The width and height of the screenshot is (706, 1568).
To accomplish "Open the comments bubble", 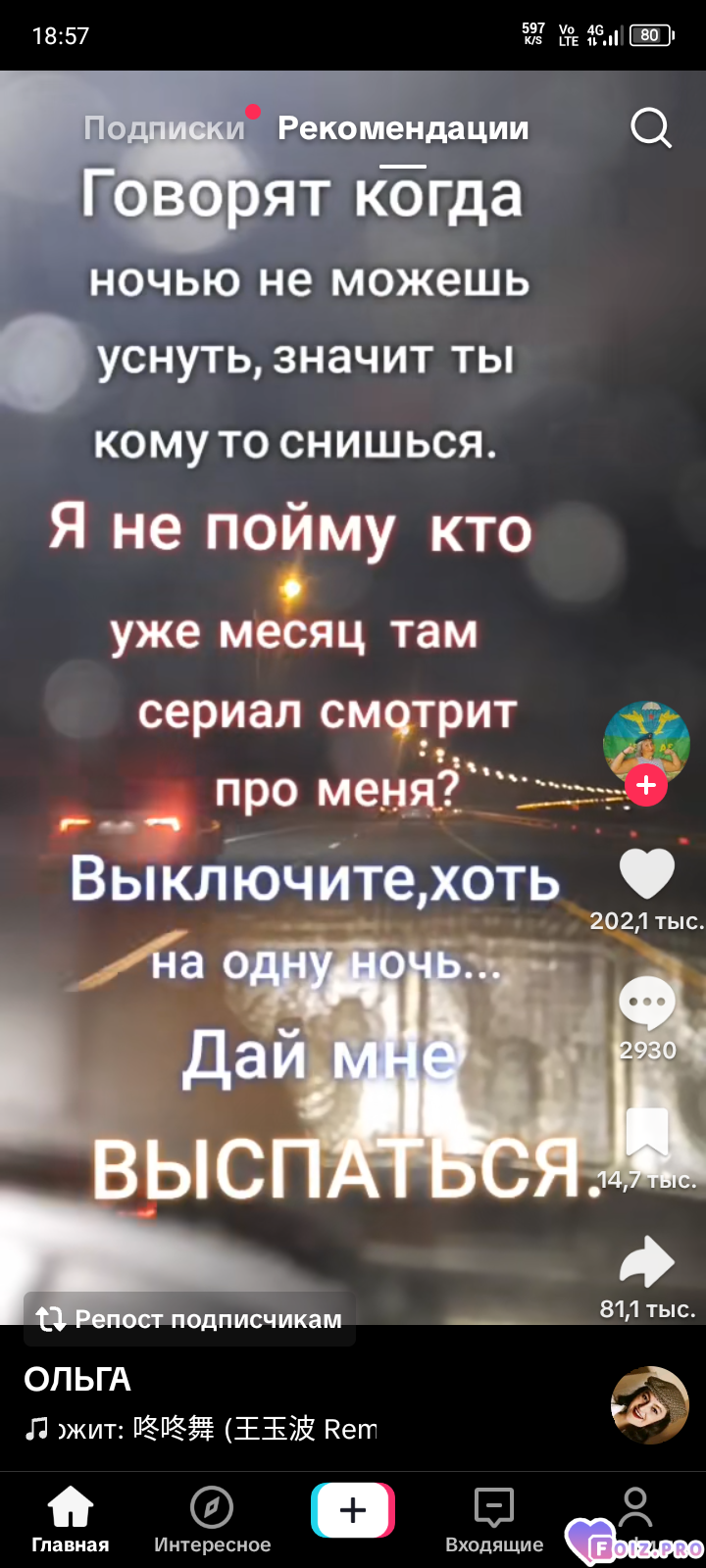I will (x=647, y=1004).
